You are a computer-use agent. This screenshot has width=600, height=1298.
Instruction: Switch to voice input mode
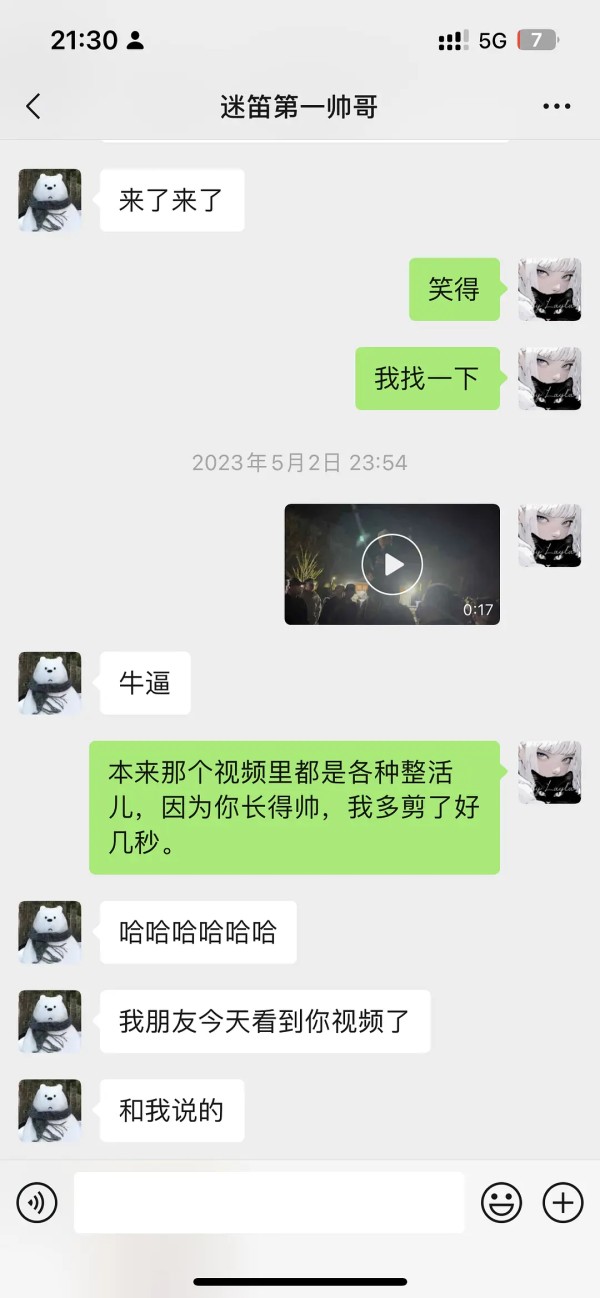[37, 1202]
